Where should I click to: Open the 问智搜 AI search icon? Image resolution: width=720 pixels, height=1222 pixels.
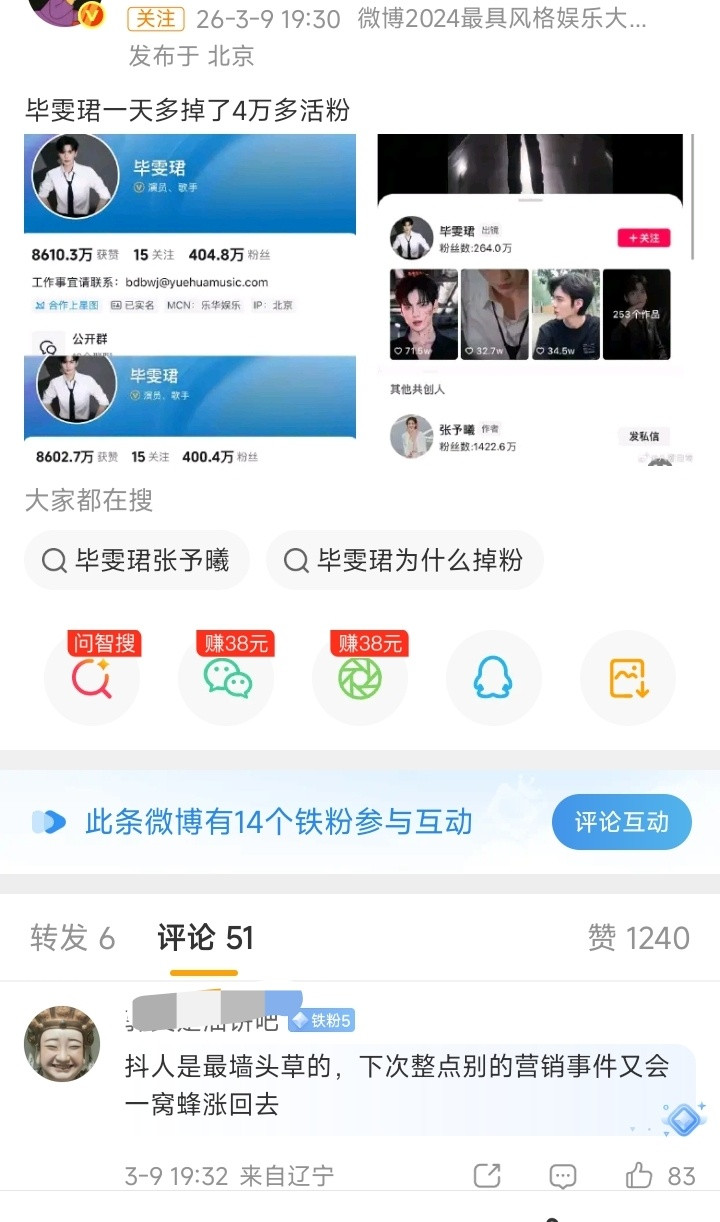[x=92, y=676]
